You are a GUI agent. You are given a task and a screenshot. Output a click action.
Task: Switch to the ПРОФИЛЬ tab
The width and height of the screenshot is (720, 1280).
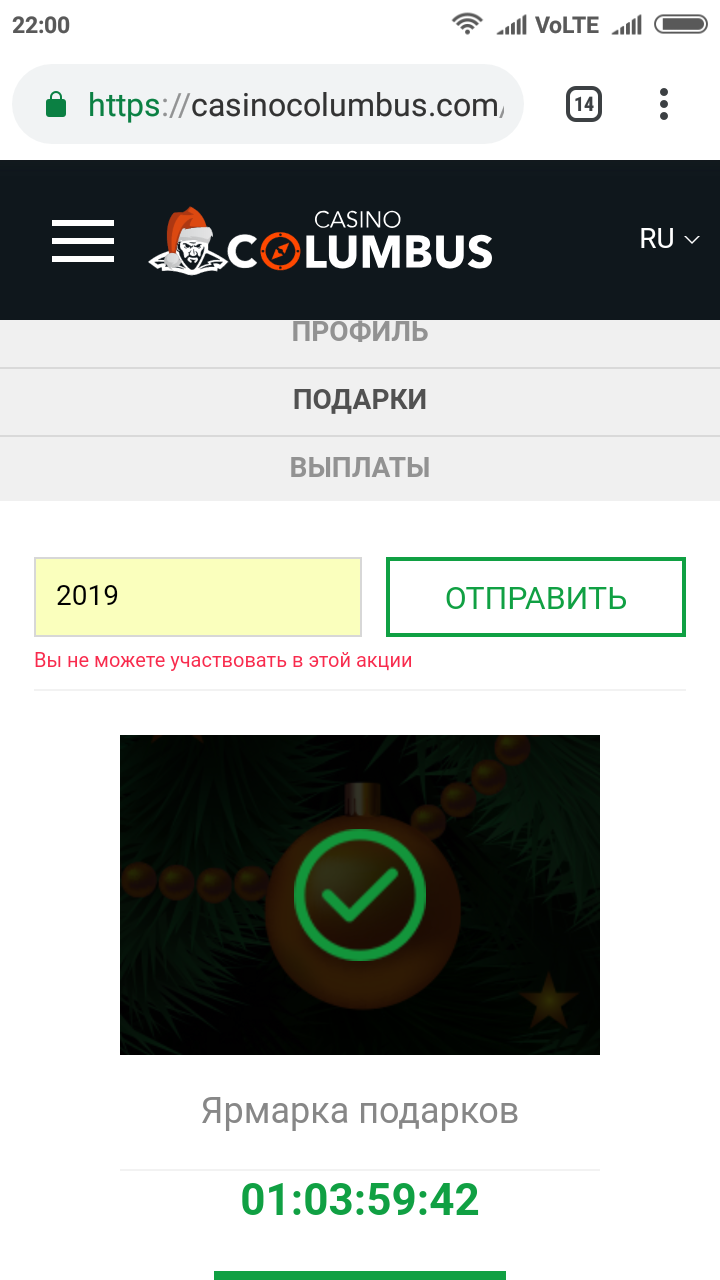coord(360,333)
